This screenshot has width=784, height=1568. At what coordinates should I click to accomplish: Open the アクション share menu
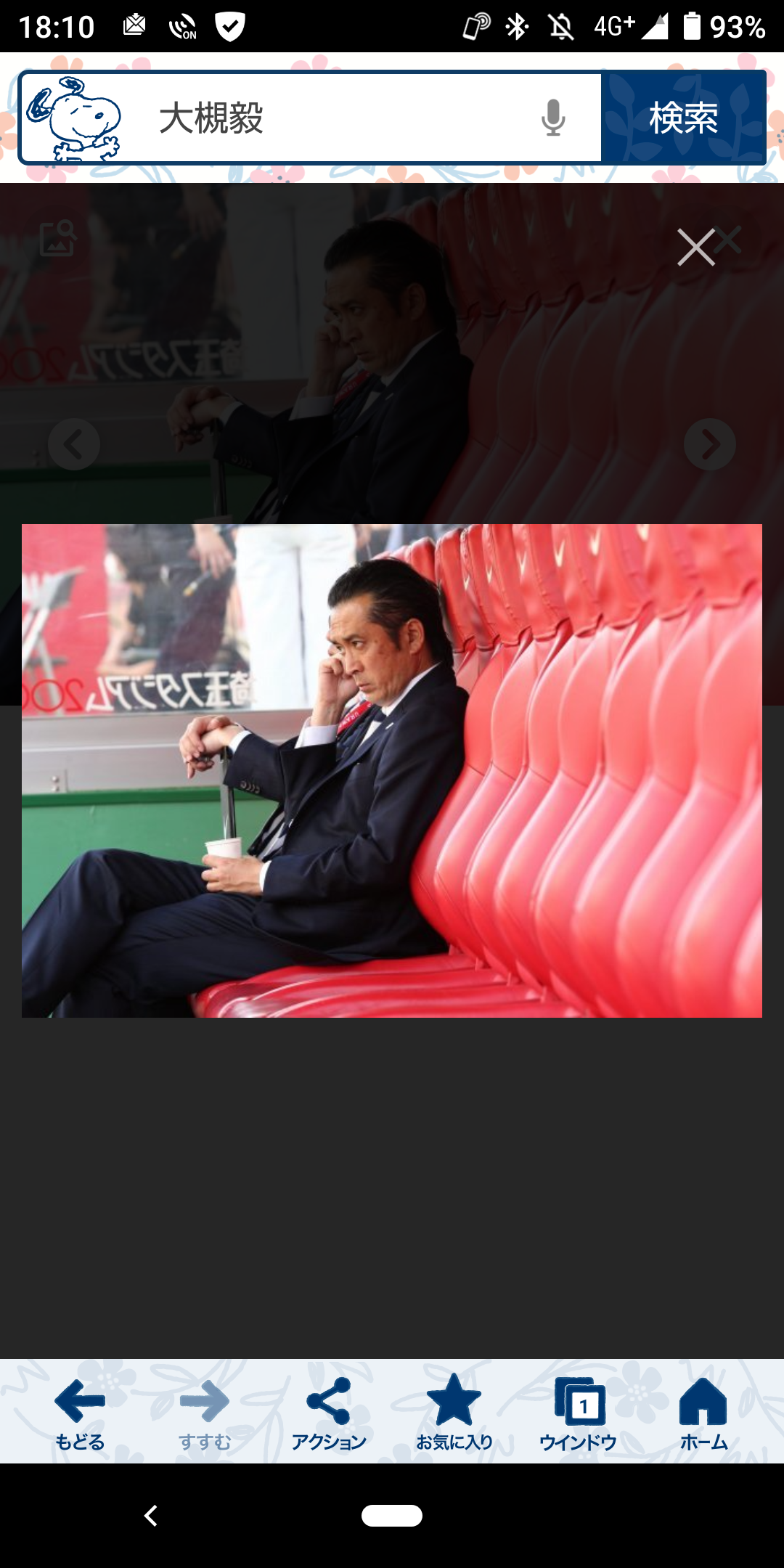point(329,1412)
